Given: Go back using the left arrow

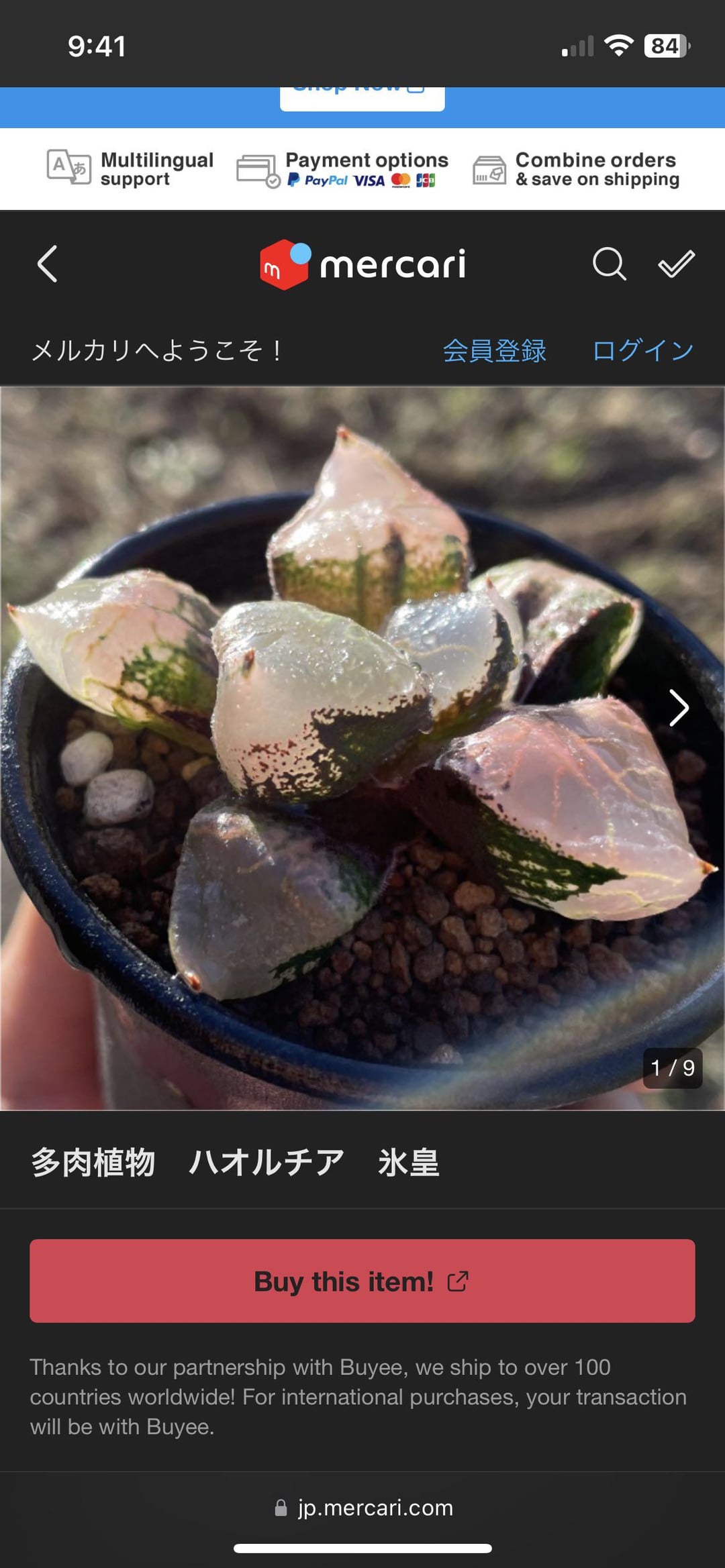Looking at the screenshot, I should 47,264.
